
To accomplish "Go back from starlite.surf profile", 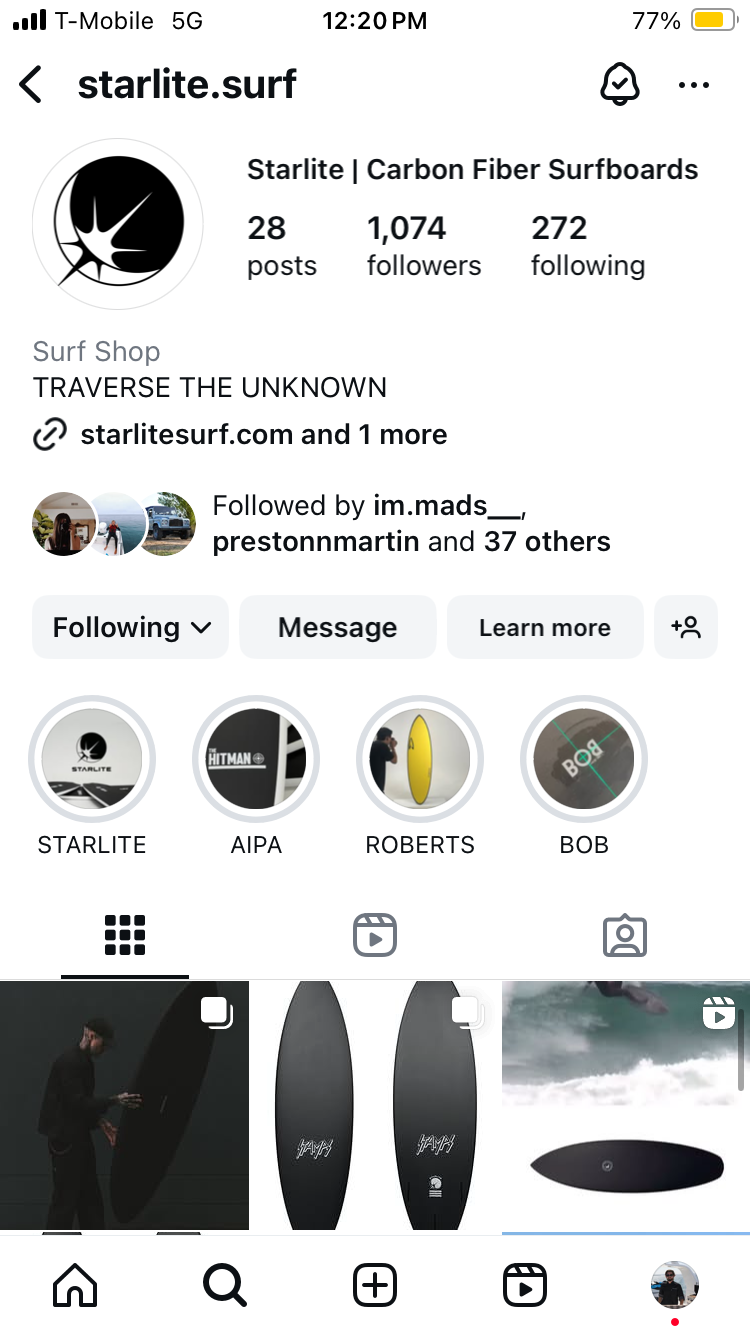I will 32,85.
